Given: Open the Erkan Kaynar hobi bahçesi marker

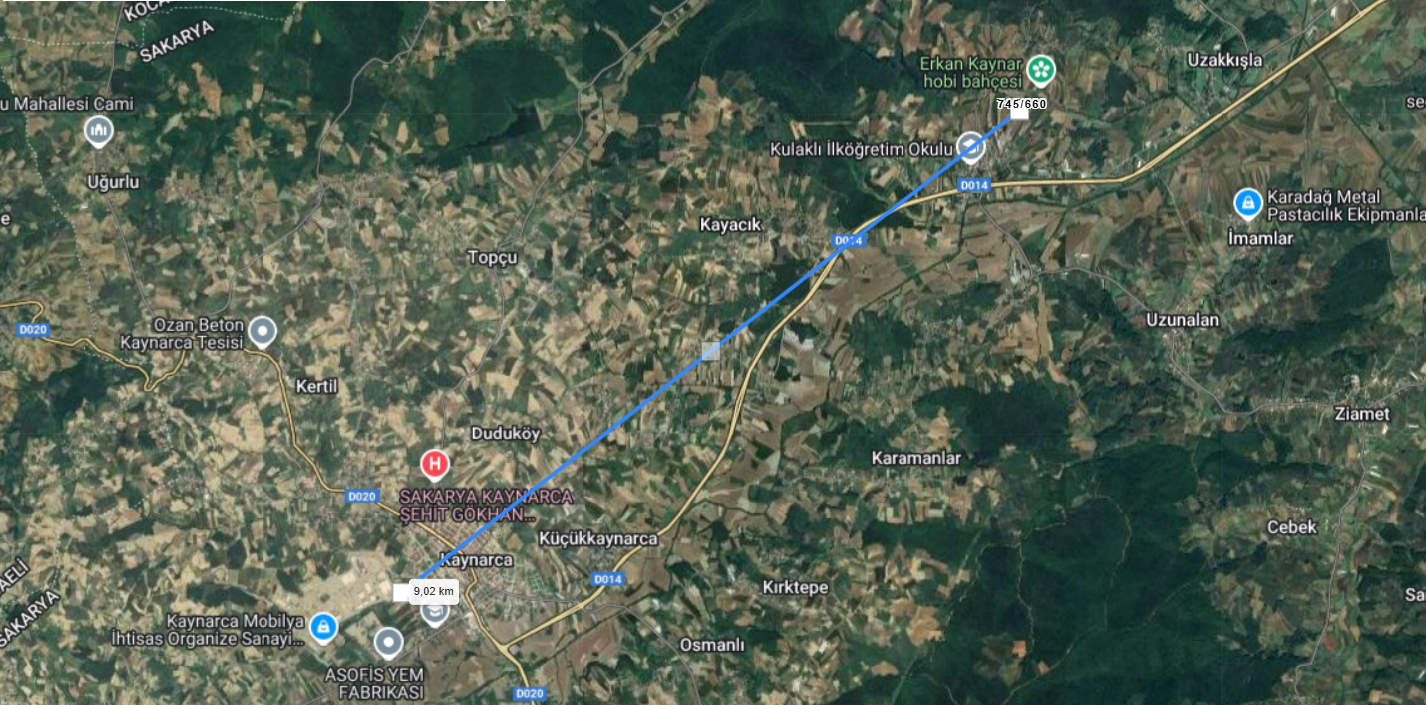Looking at the screenshot, I should 1042,69.
